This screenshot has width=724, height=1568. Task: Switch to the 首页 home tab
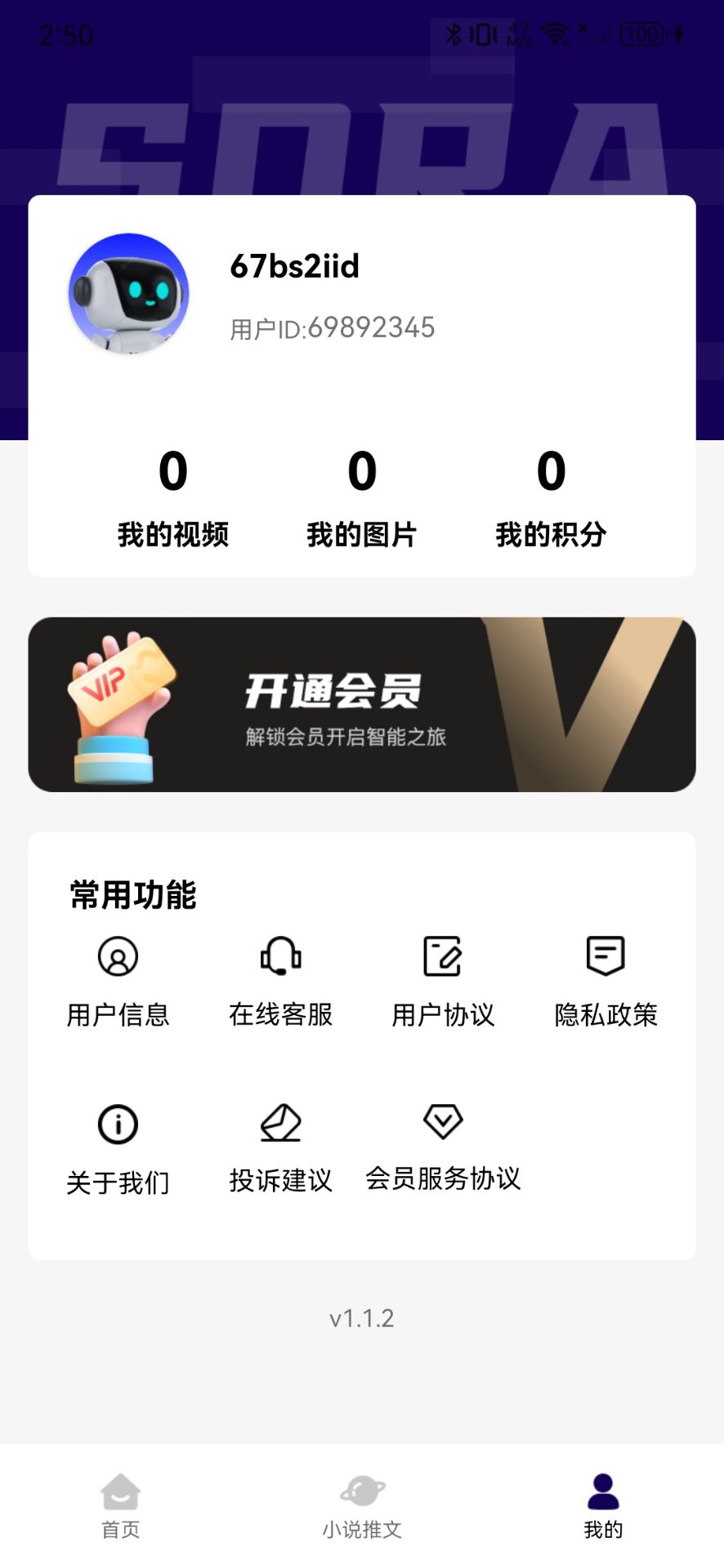tap(121, 1505)
